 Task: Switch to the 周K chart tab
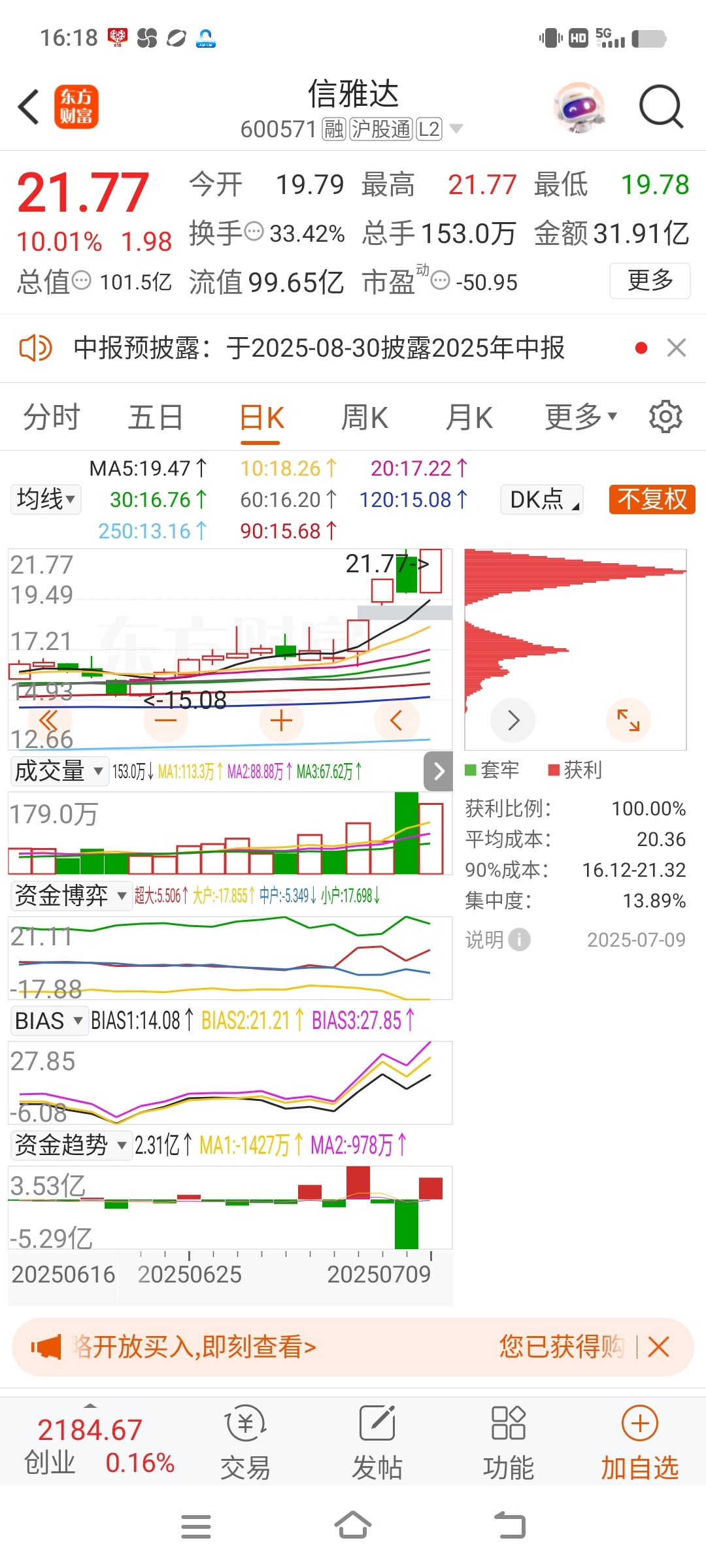click(365, 417)
